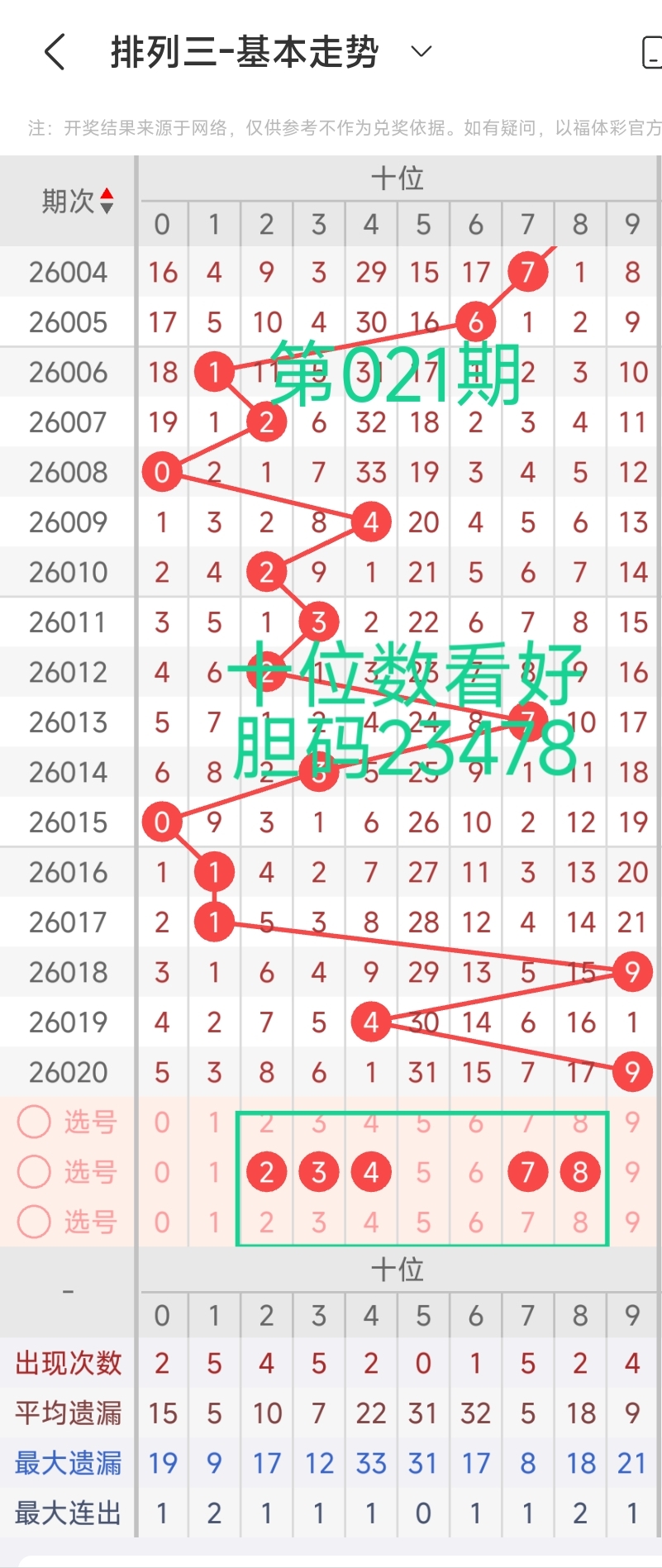The height and width of the screenshot is (1568, 662).
Task: Deselect circled number 8 in the selection row
Action: 579,1171
